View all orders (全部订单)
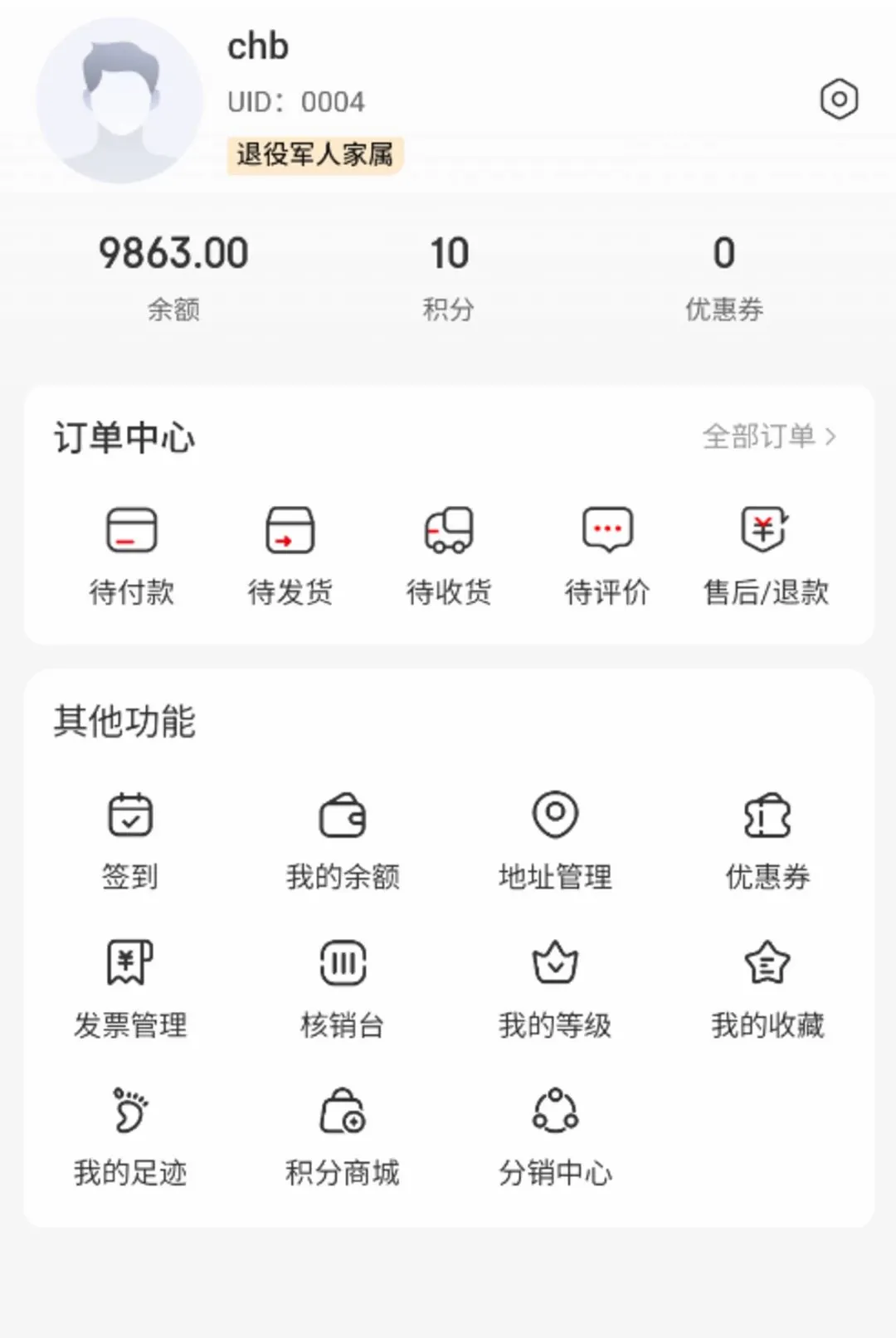Screen dimensions: 896x1338 770,436
